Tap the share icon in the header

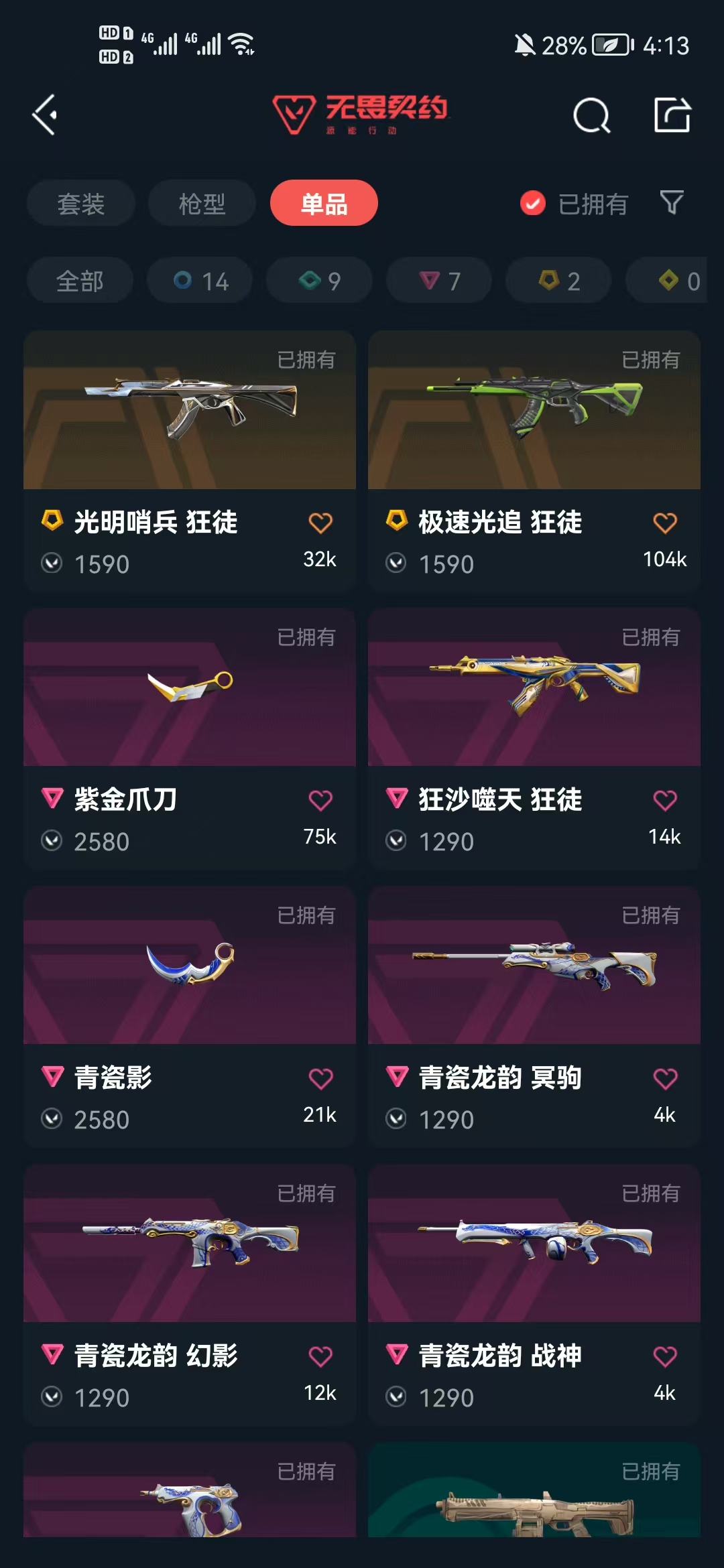point(672,115)
